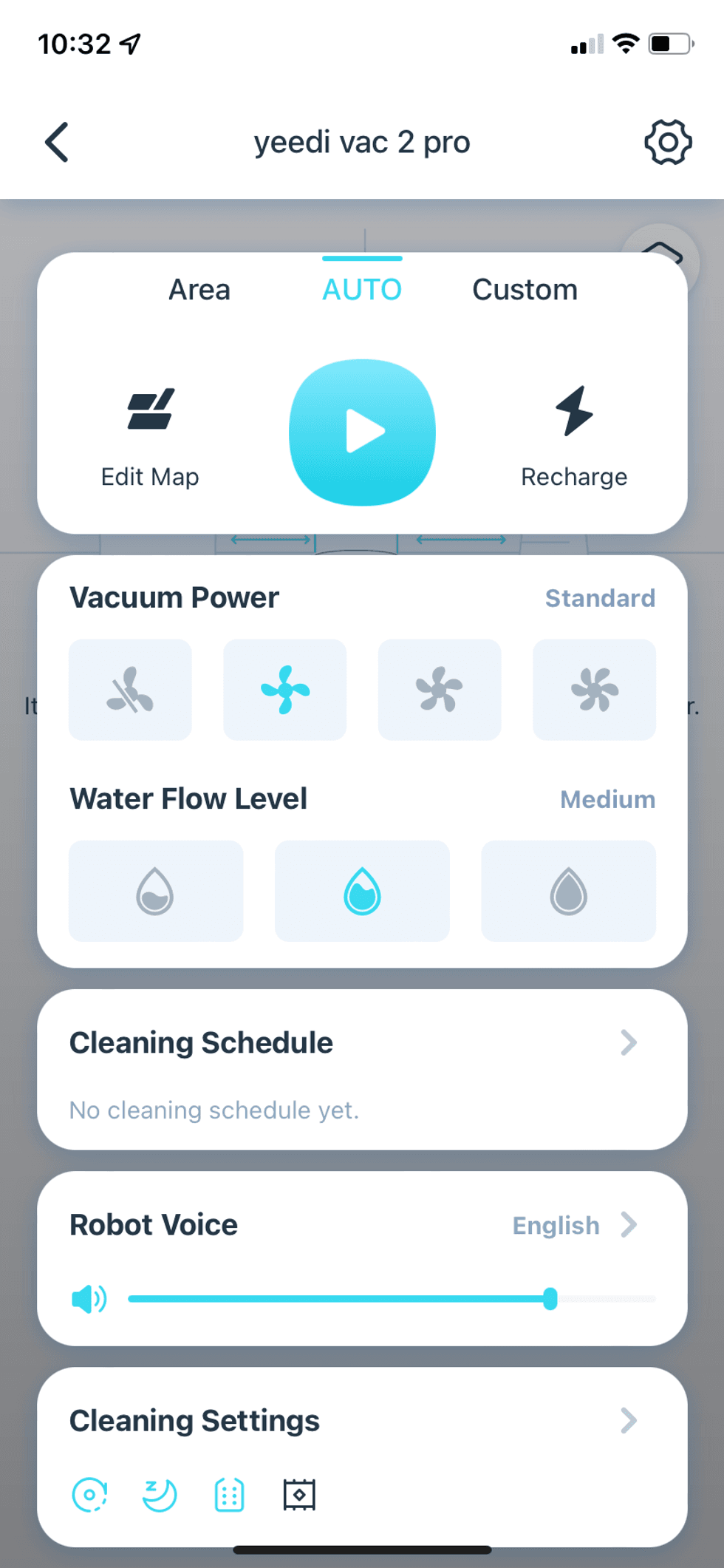
Task: Select the lowest vacuum power quiet mode
Action: (130, 689)
